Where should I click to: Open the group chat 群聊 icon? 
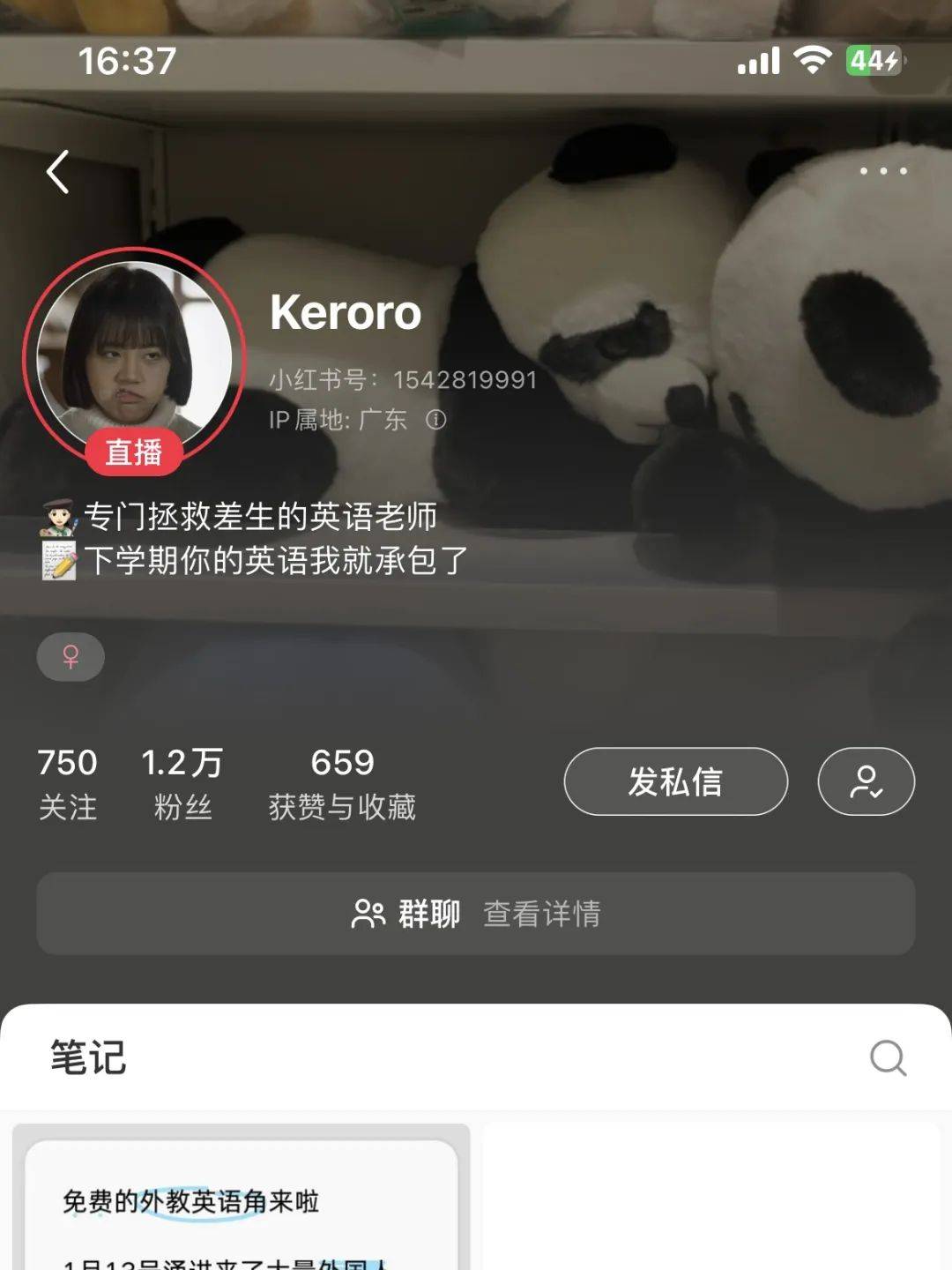(368, 915)
